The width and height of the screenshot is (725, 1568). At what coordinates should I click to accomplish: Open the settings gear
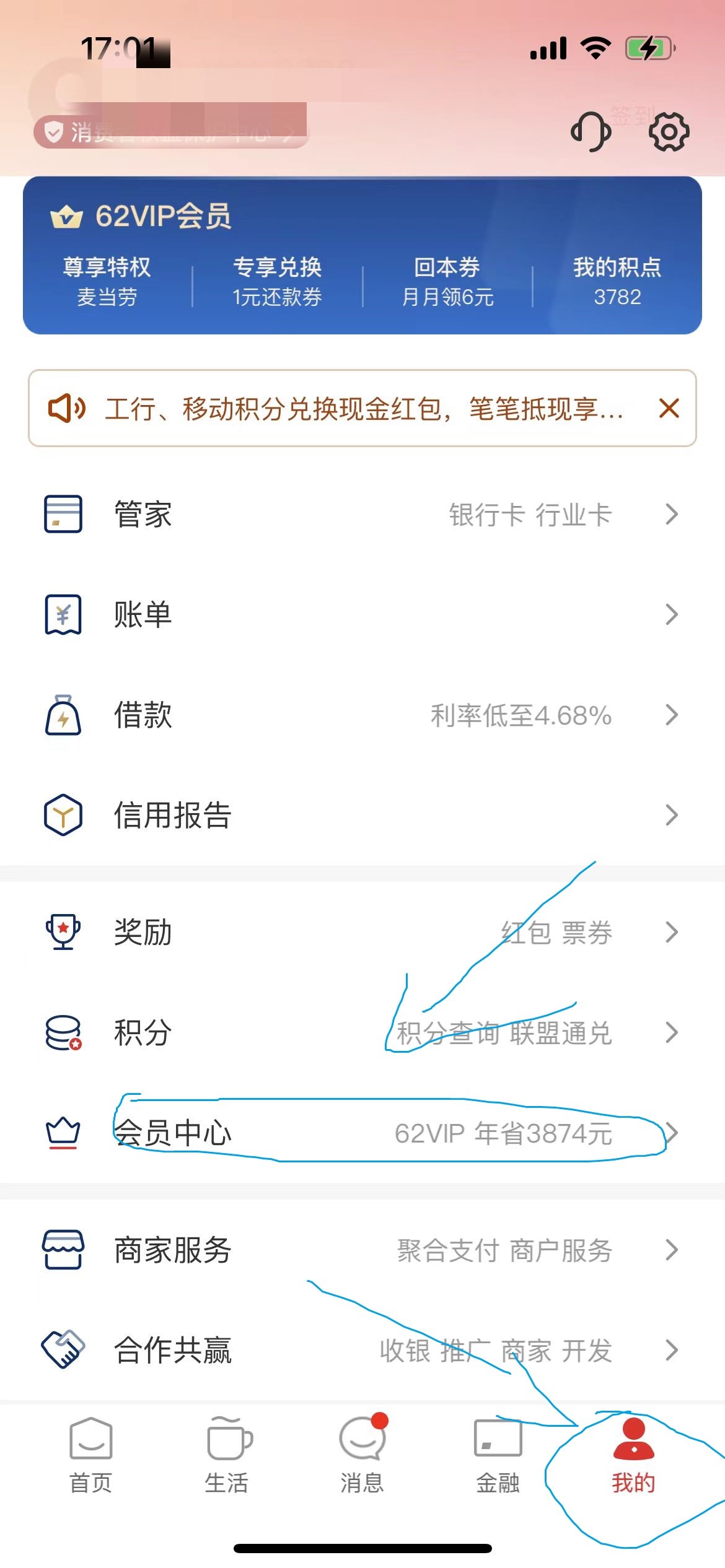pyautogui.click(x=669, y=131)
